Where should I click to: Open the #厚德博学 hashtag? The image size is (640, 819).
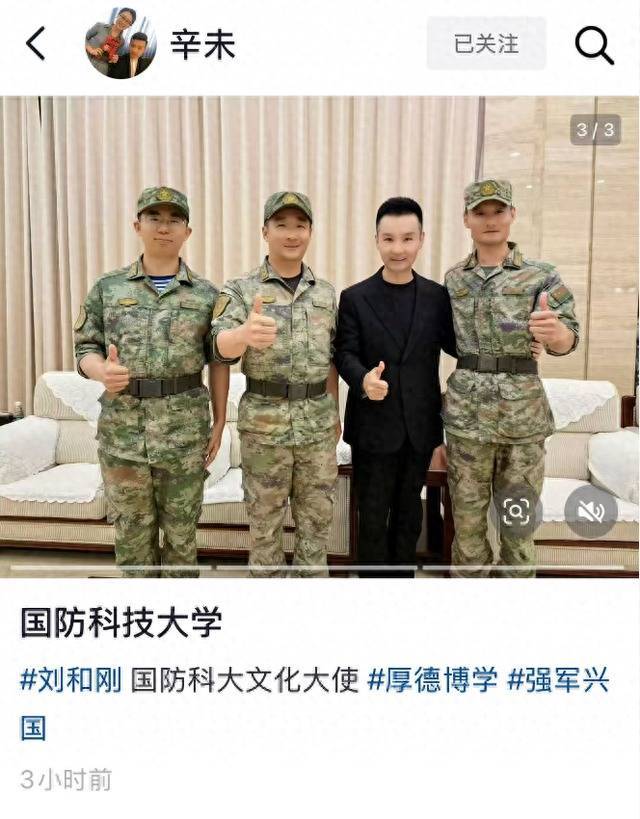click(x=432, y=681)
